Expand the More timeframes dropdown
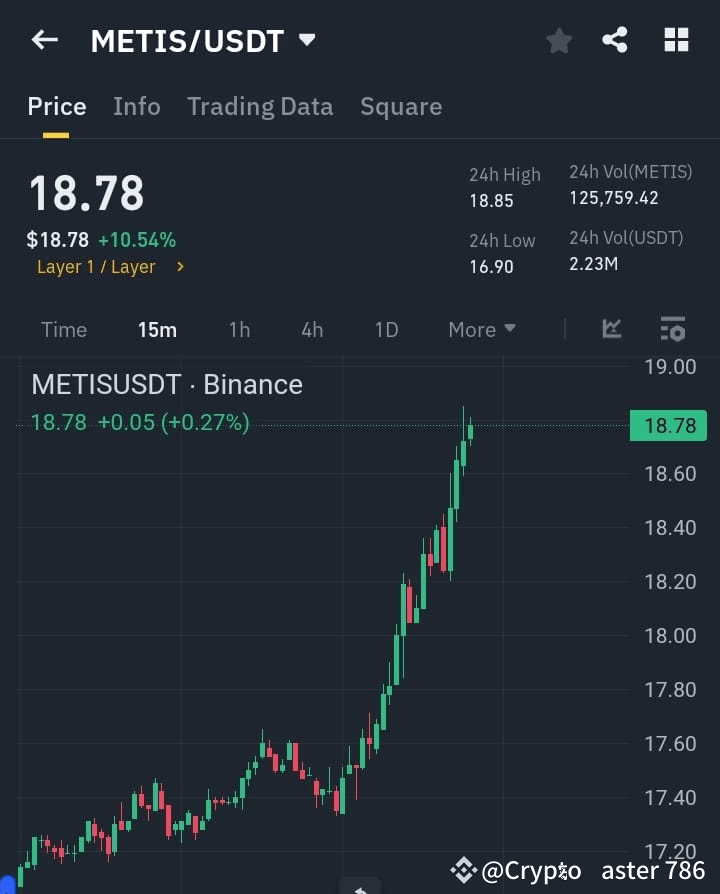This screenshot has width=720, height=894. pos(481,329)
